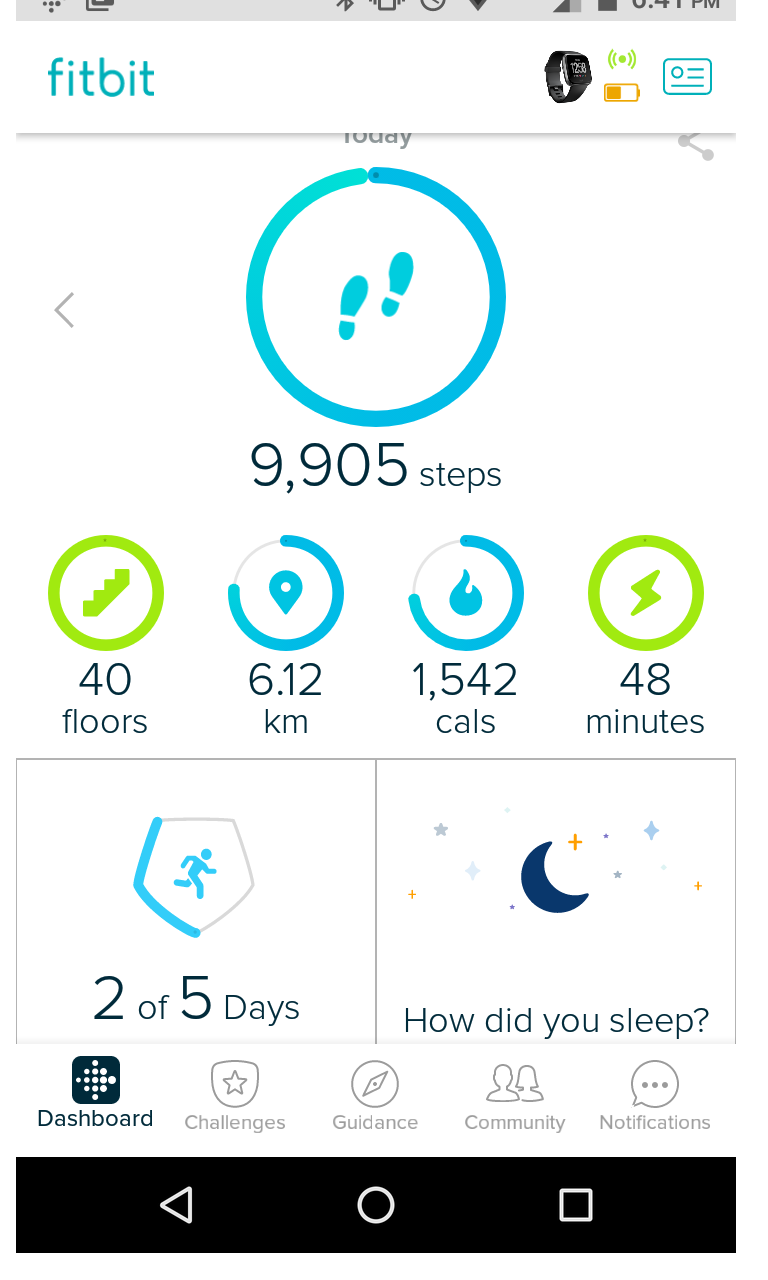Tap the distance tracker location pin icon

point(285,593)
